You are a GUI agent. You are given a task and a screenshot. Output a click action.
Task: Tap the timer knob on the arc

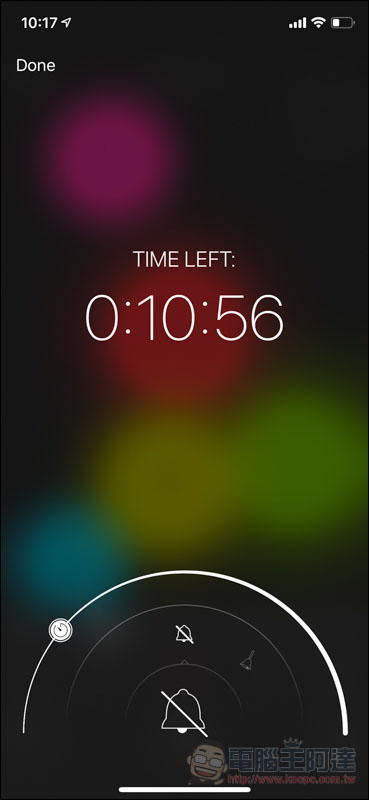pyautogui.click(x=61, y=630)
